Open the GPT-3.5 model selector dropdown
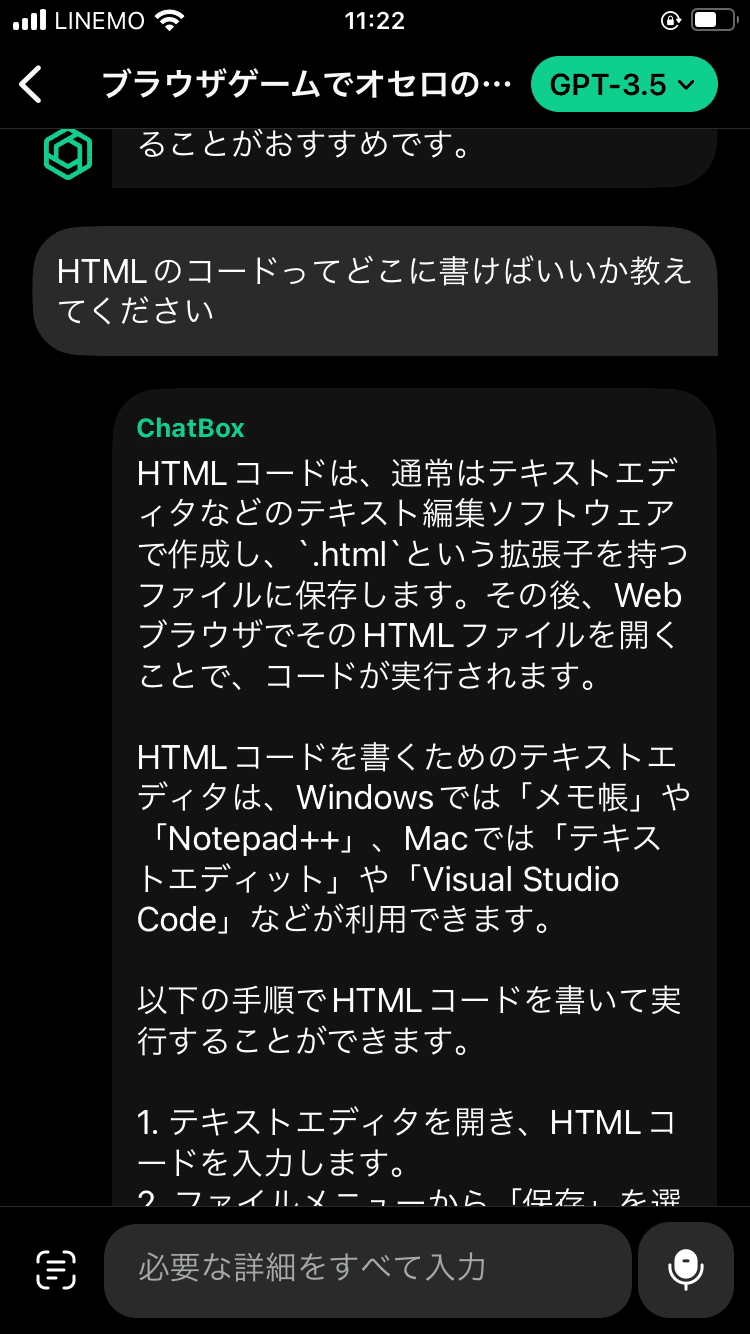The height and width of the screenshot is (1334, 750). (624, 85)
